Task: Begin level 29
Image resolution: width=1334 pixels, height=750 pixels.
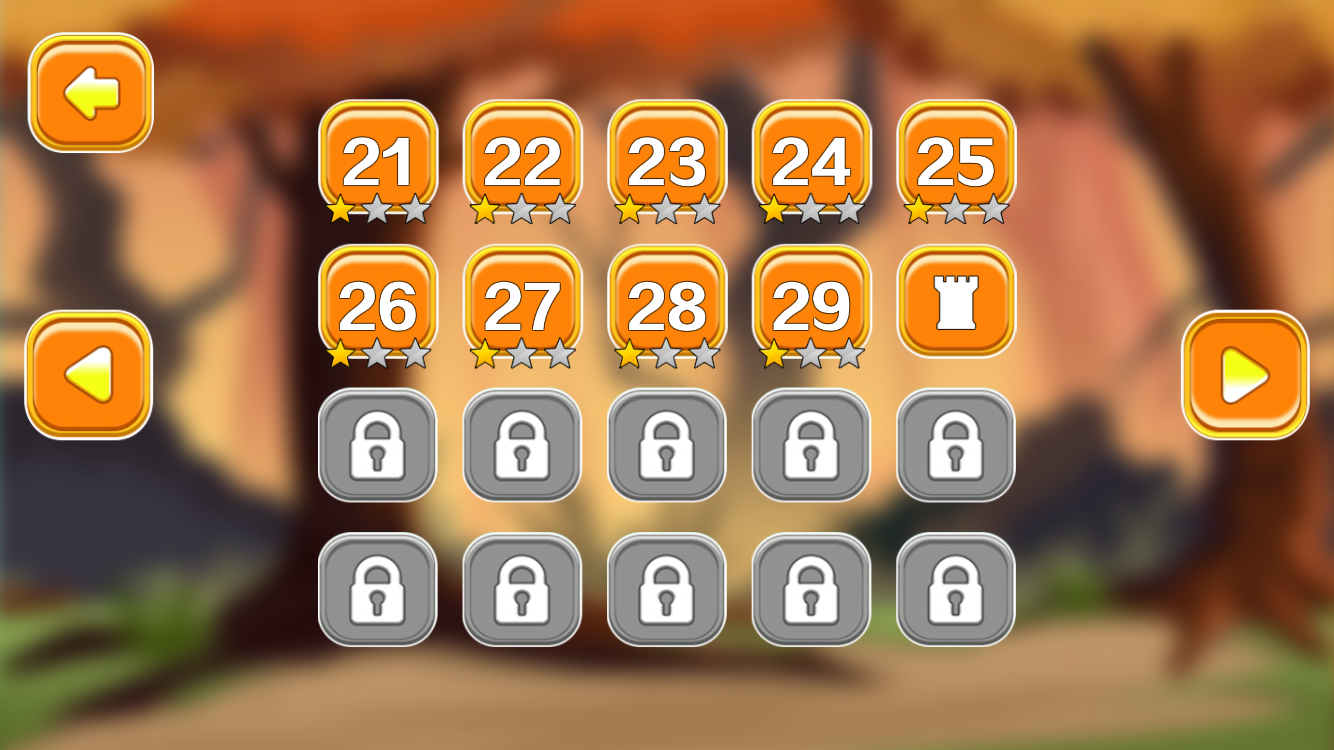Action: tap(811, 302)
